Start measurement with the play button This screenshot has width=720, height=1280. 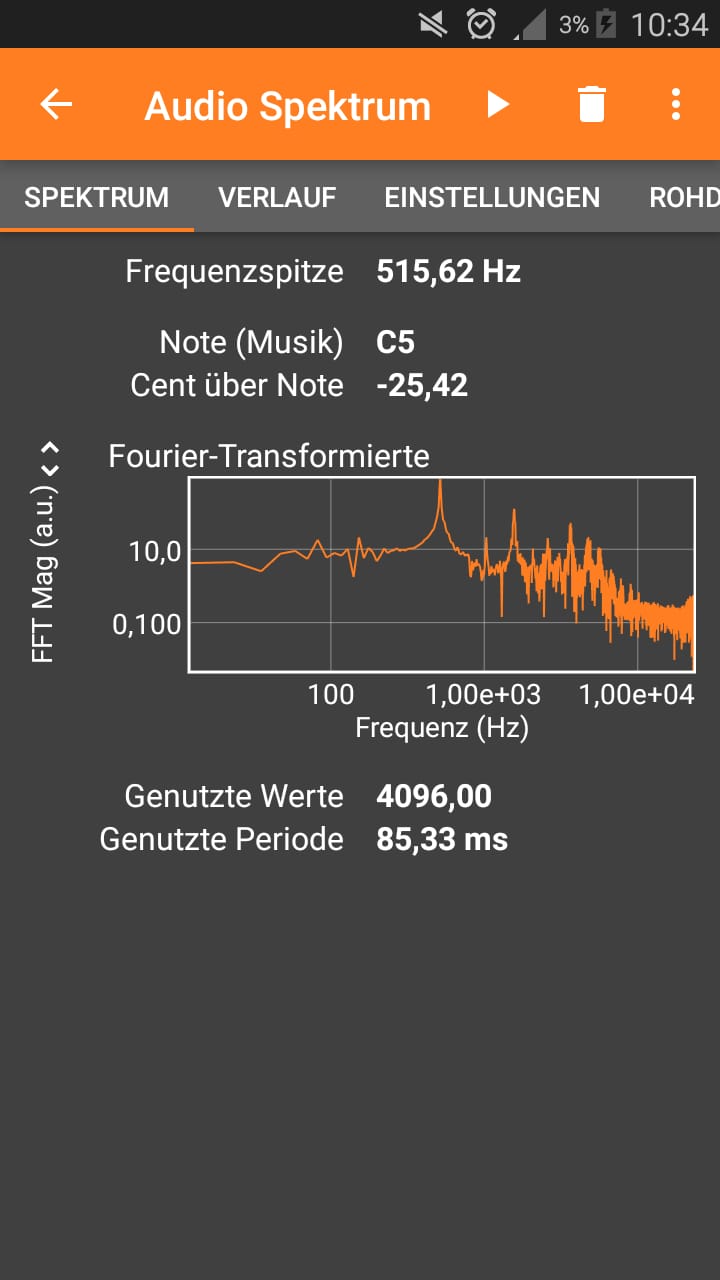pos(497,104)
